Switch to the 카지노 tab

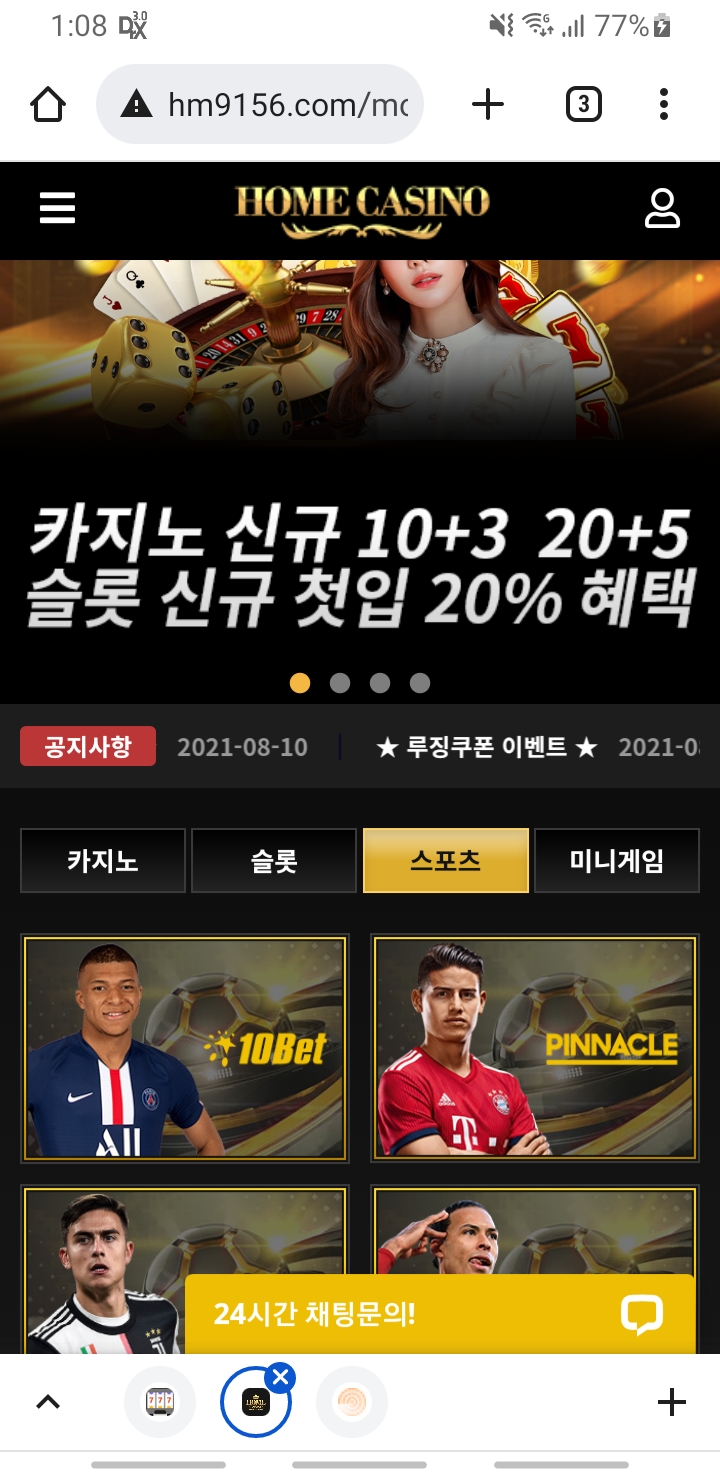(x=103, y=861)
